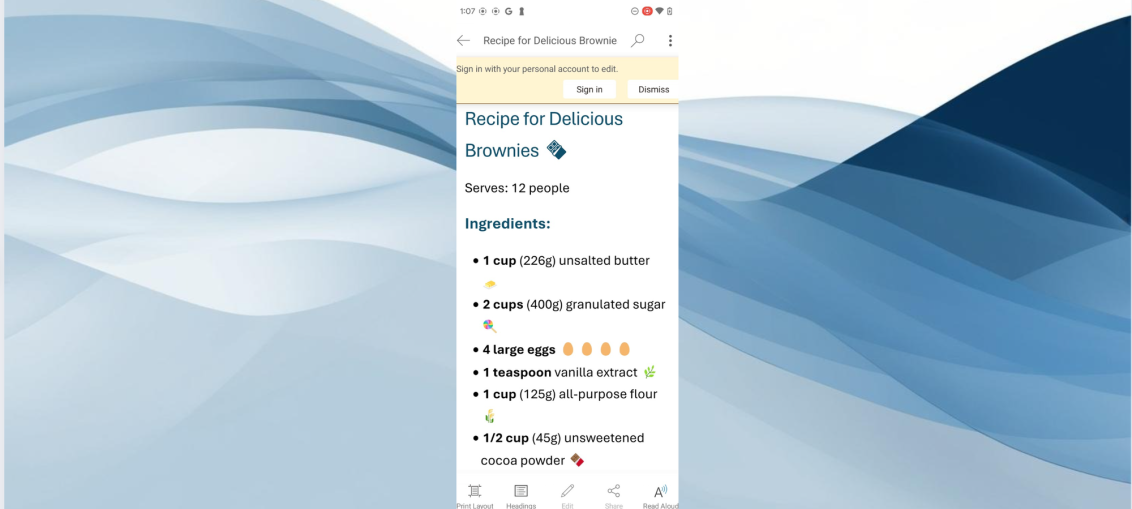1132x509 pixels.
Task: Tap the Edit pencil
Action: coord(567,494)
